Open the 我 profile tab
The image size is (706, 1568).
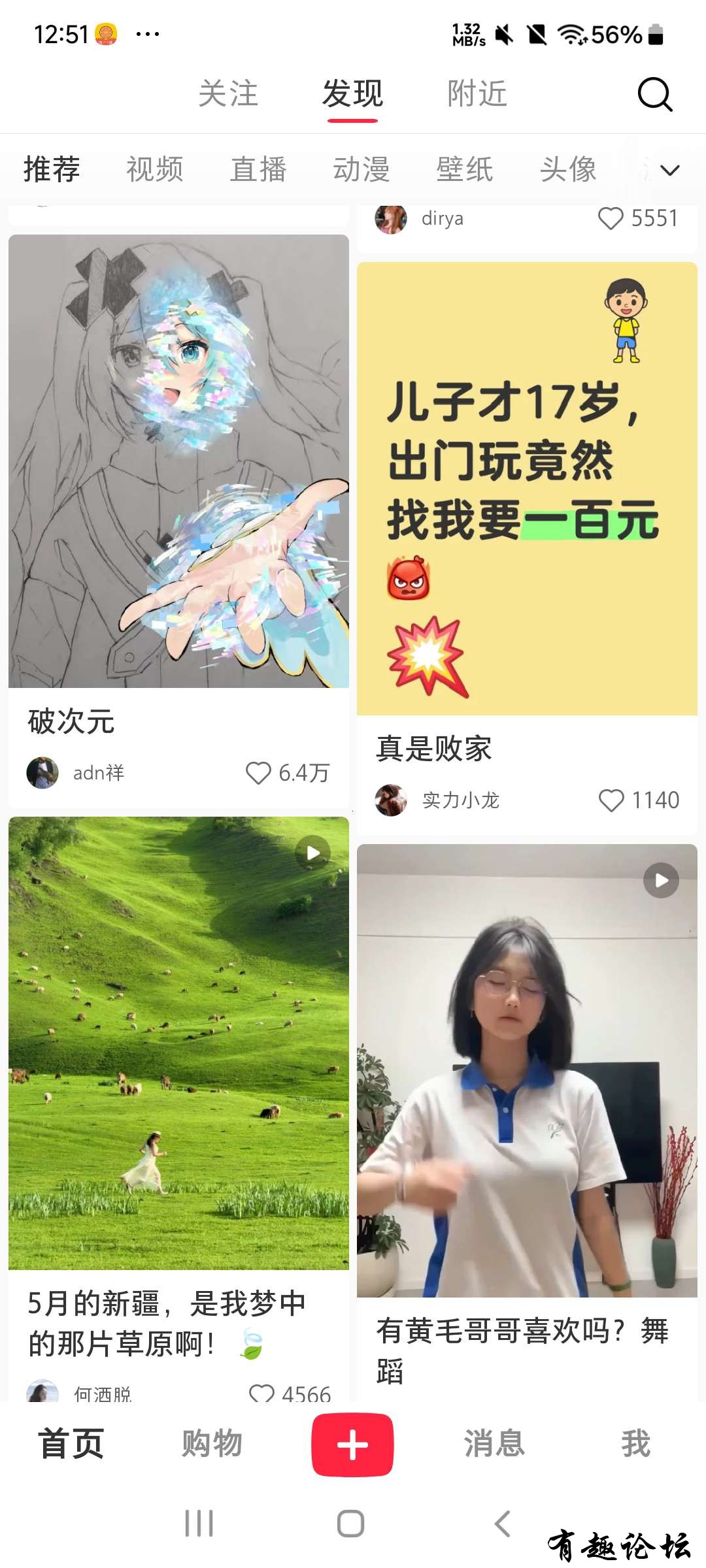[x=635, y=1444]
